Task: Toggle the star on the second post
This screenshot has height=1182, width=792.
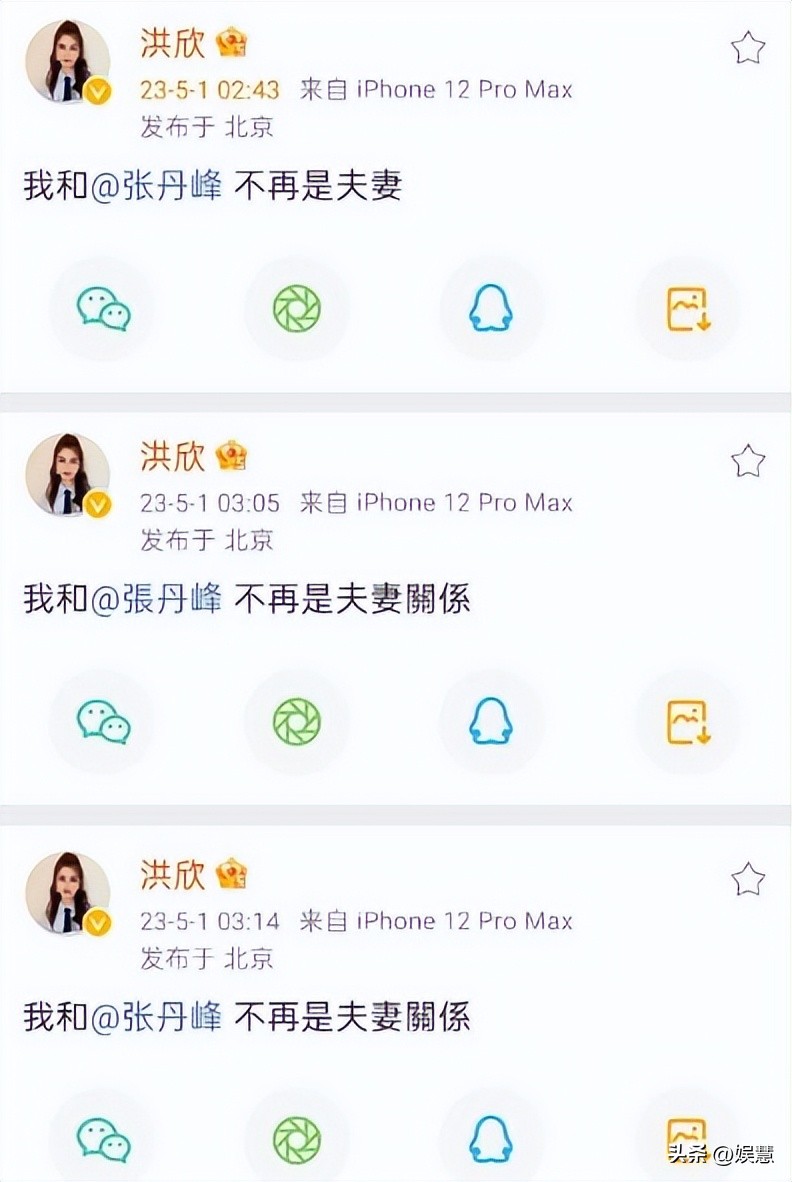Action: pyautogui.click(x=747, y=459)
